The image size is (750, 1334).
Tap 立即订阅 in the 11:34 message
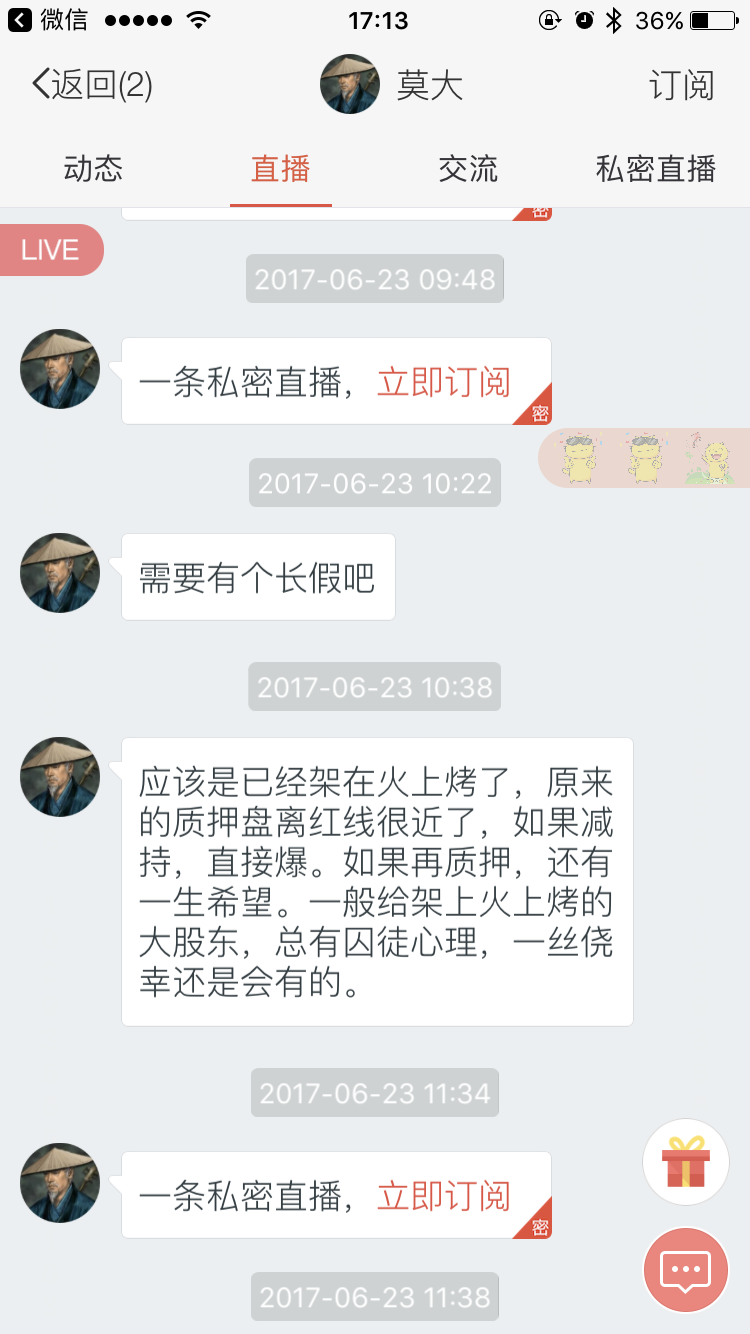pos(443,1196)
